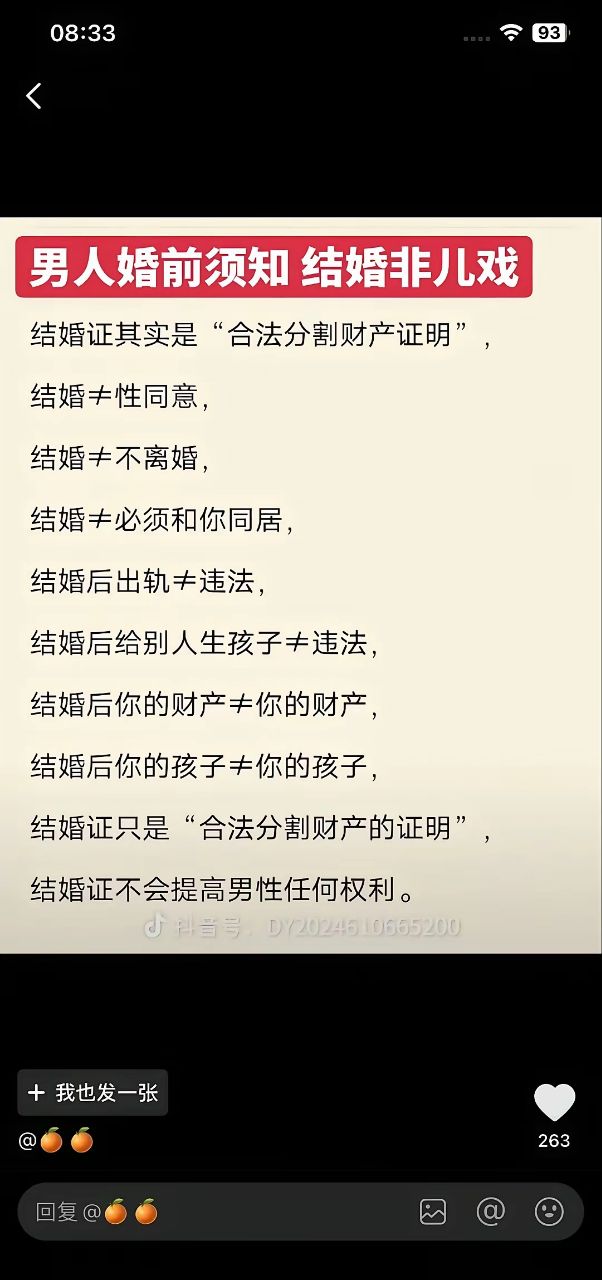602x1280 pixels.
Task: Tap the 我也发一张 button
Action: [93, 1092]
